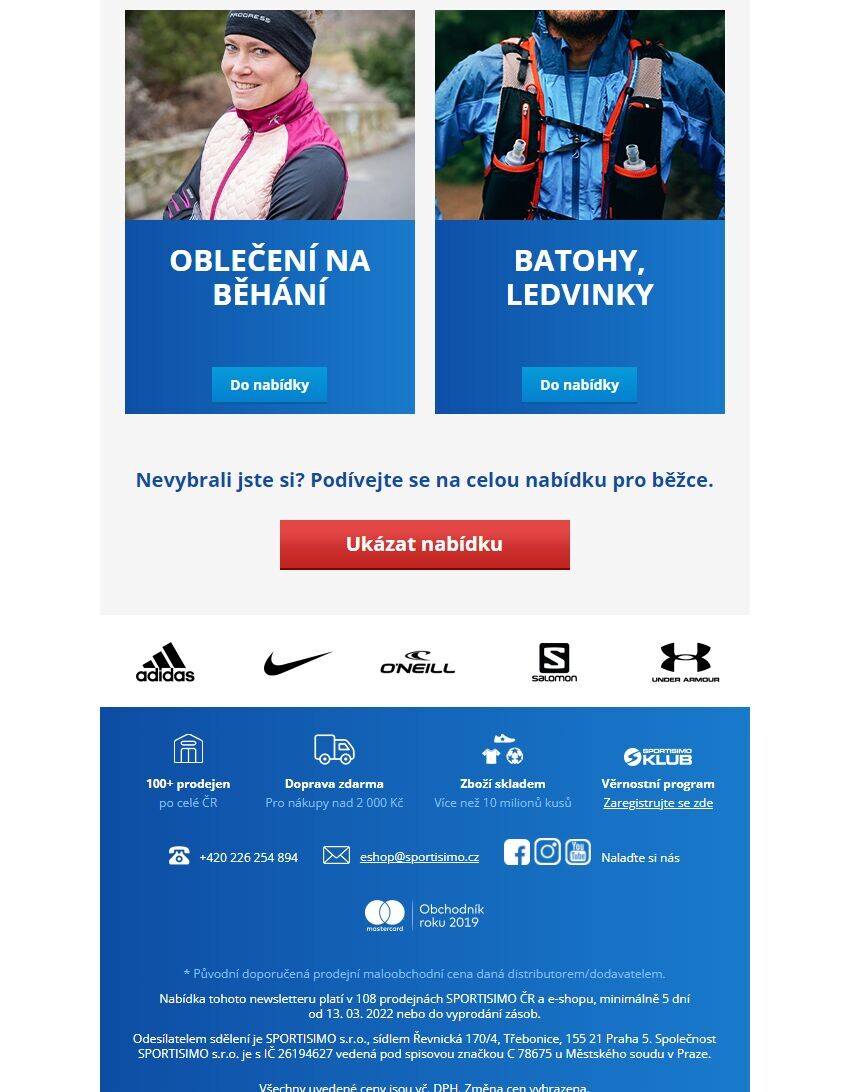Viewport: 841px width, 1092px height.
Task: Open Do nabídky under Batohy, ledvinky
Action: point(579,384)
